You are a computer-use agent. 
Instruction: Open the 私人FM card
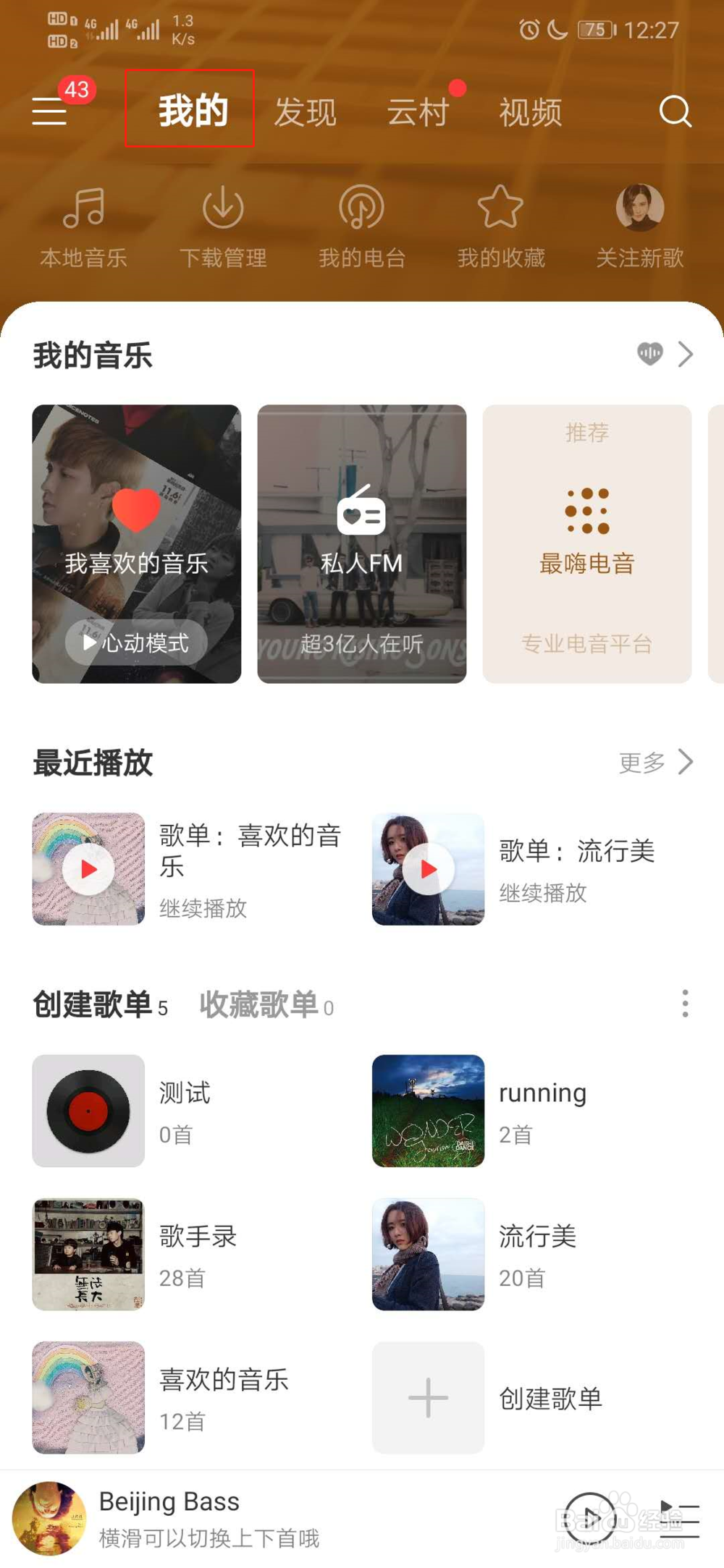point(362,543)
